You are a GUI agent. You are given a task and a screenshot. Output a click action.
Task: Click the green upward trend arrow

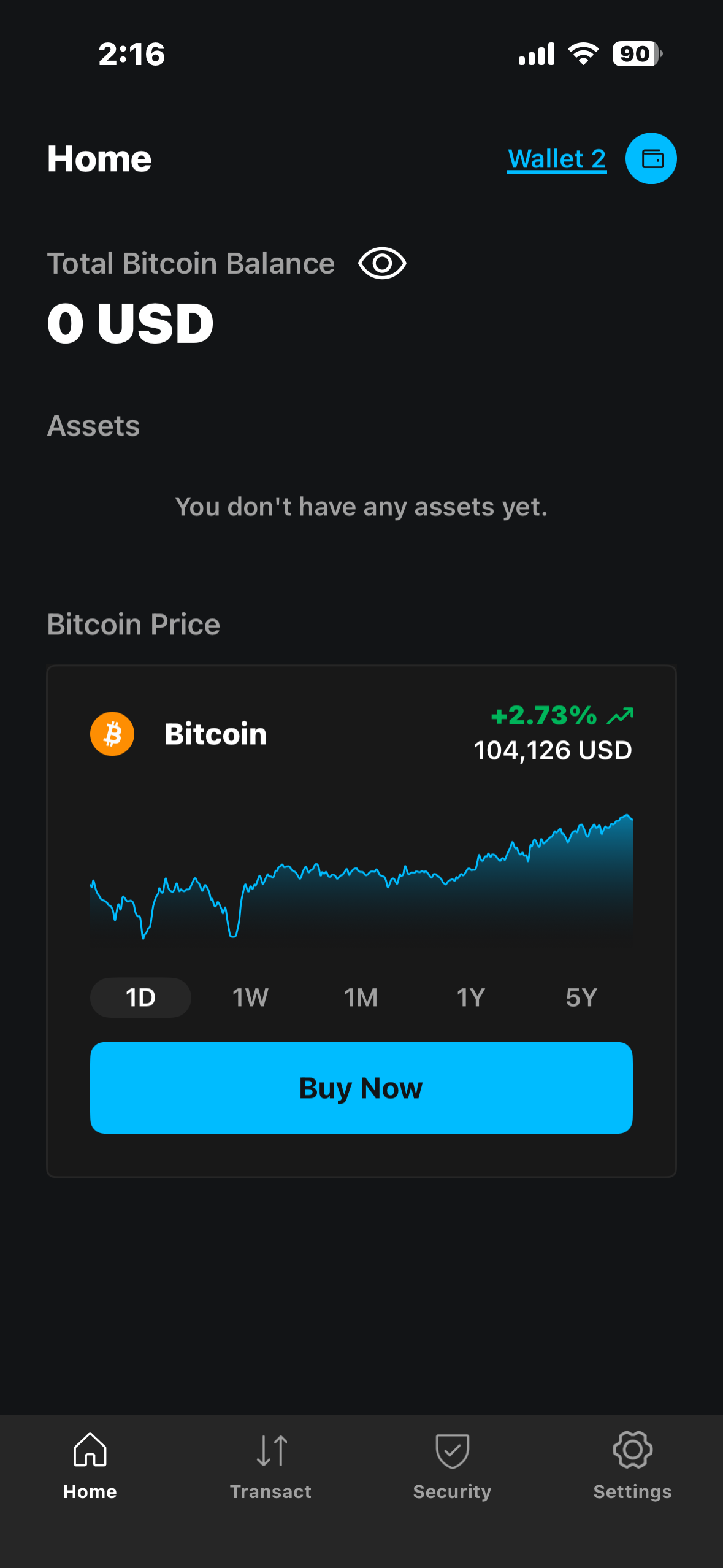pos(621,715)
